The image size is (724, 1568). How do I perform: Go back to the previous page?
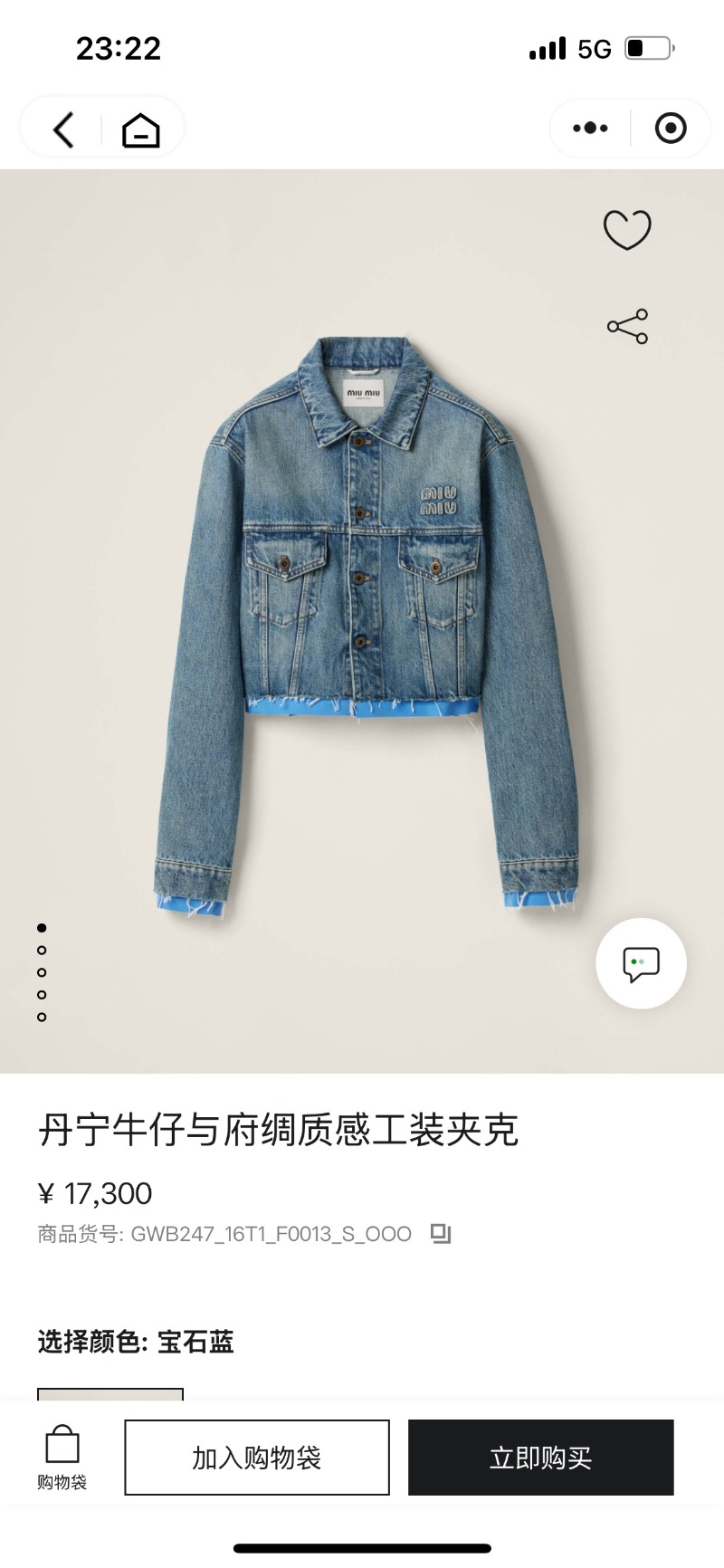63,129
